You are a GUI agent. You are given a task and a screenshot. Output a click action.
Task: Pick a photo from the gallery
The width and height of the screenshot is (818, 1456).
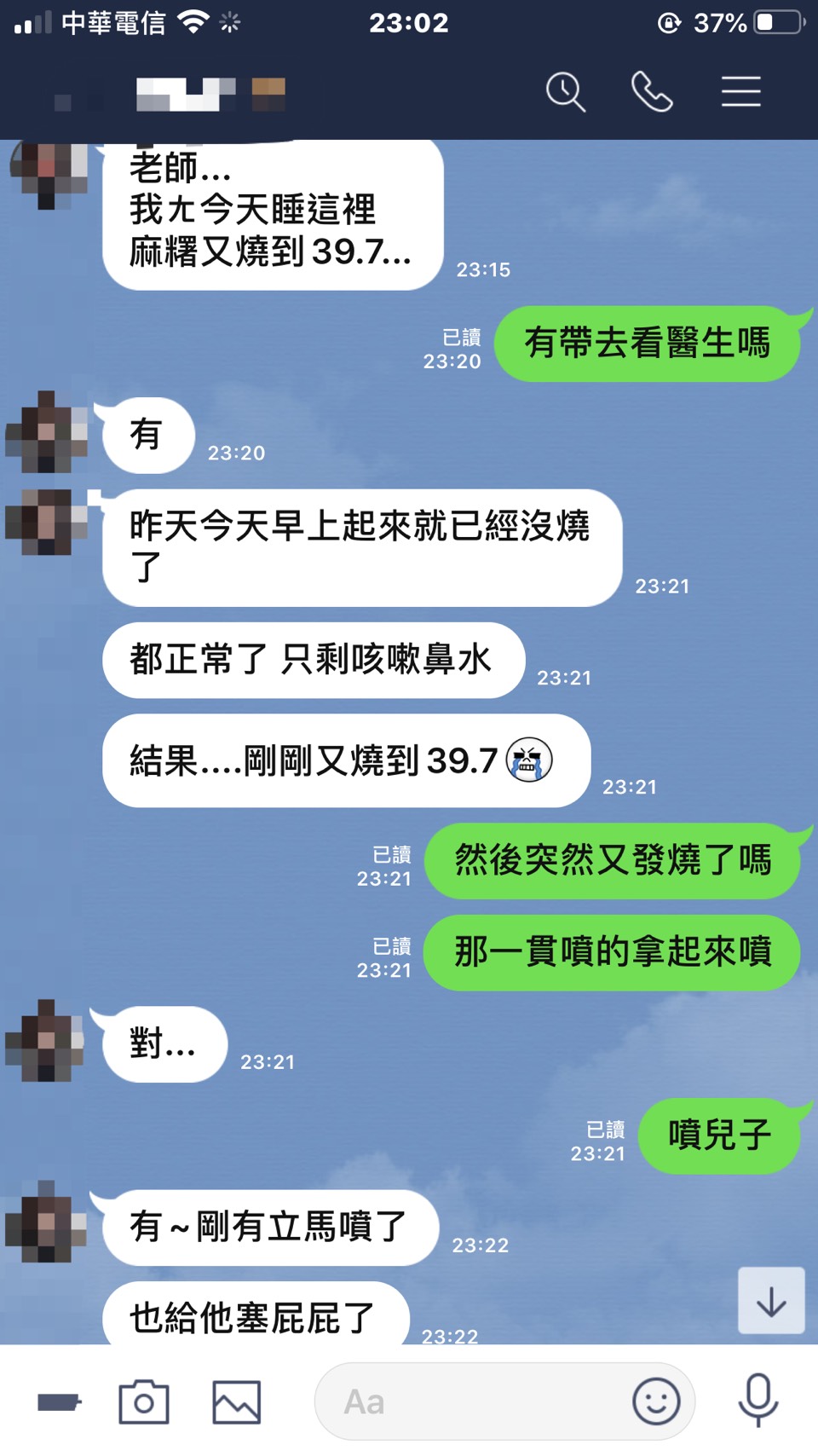pyautogui.click(x=236, y=1401)
